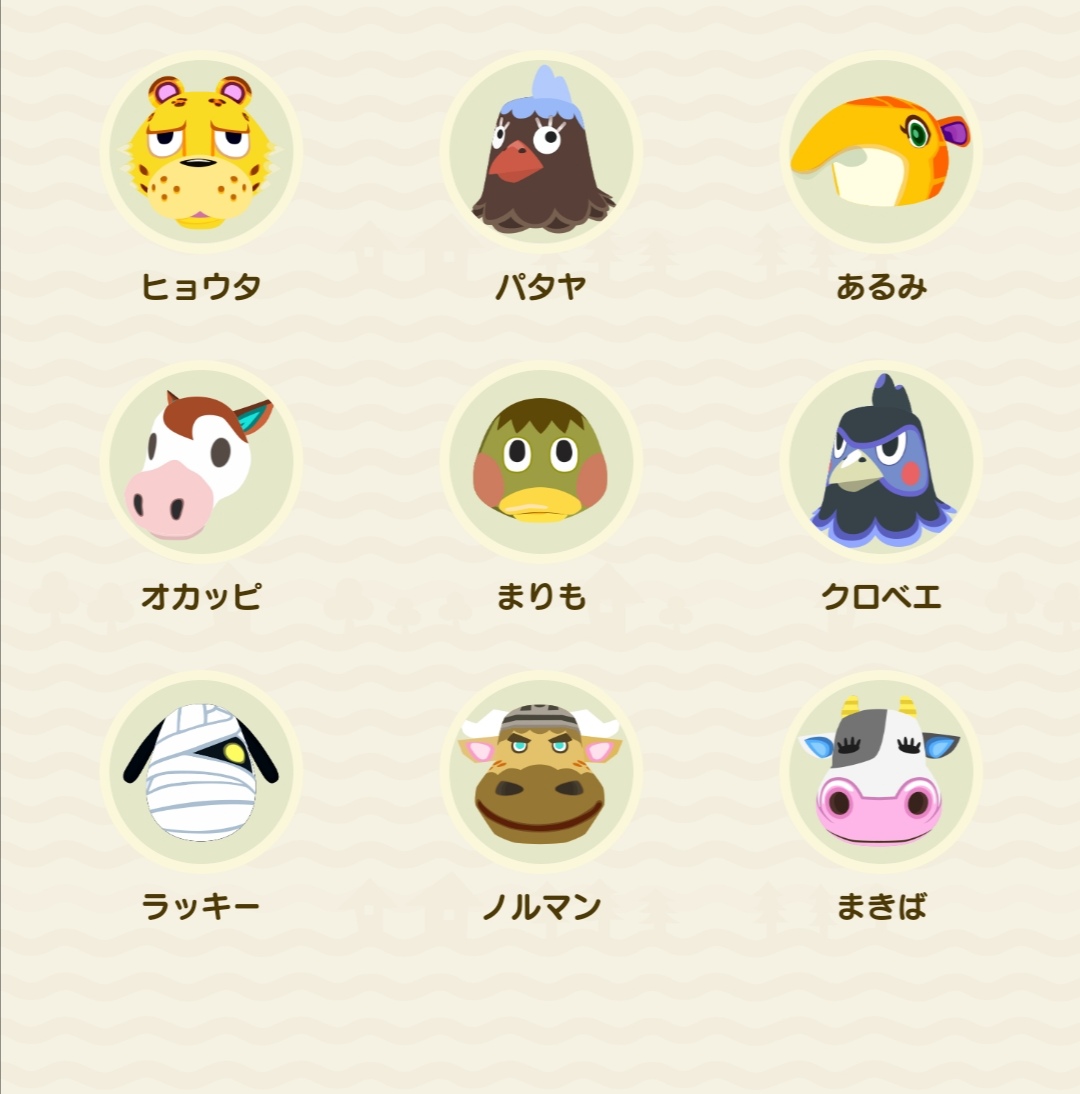Open ノルマン's villager profile

coord(541,772)
